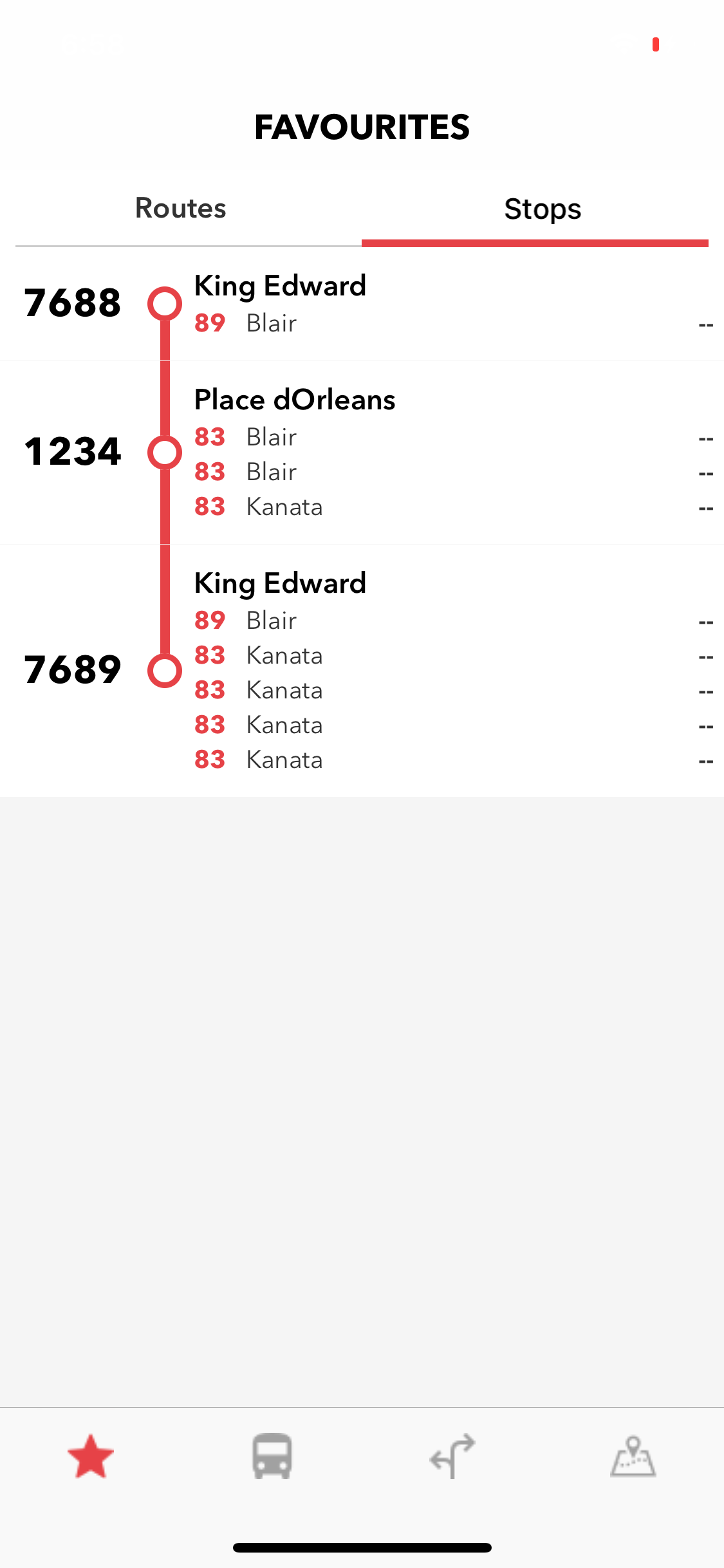Select the Stops tab

[542, 209]
